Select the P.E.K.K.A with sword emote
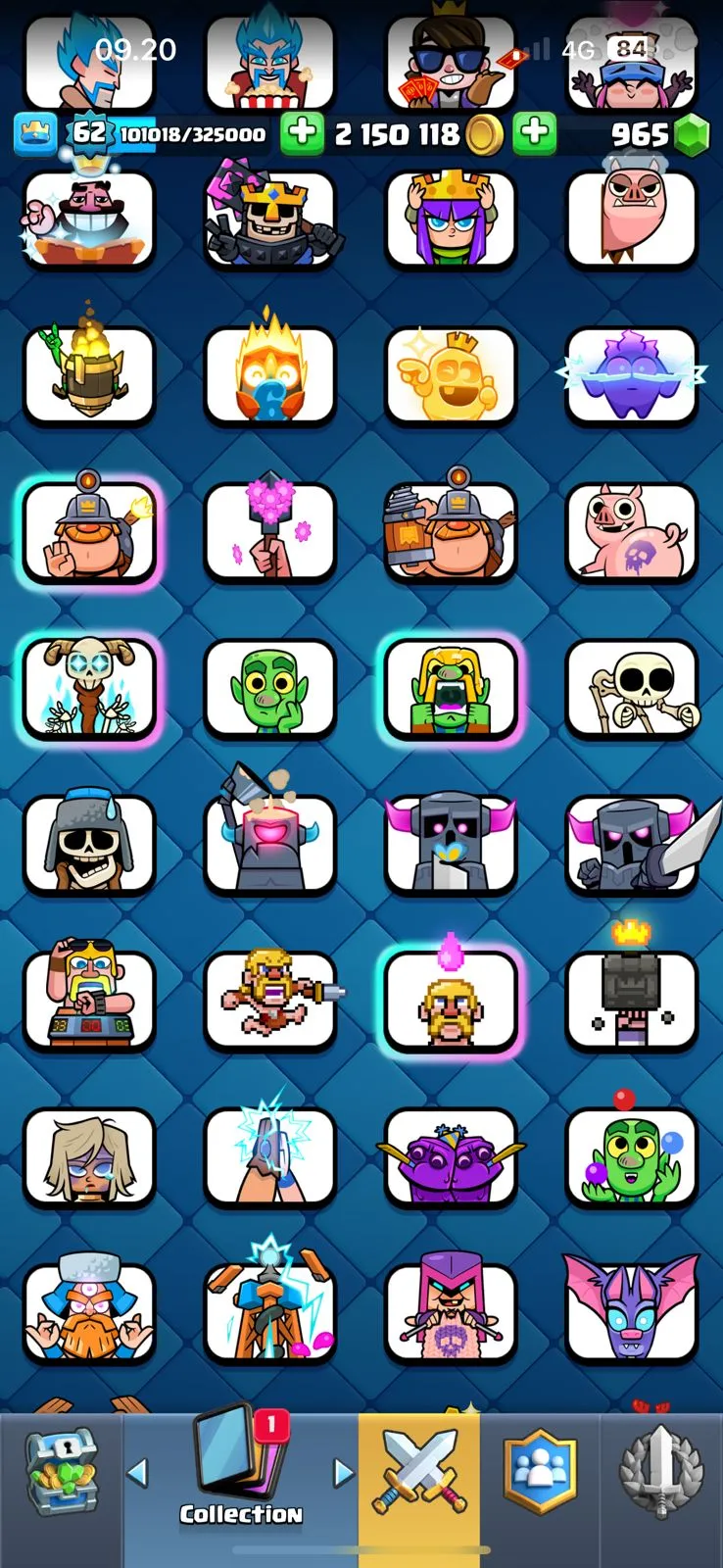 632,845
